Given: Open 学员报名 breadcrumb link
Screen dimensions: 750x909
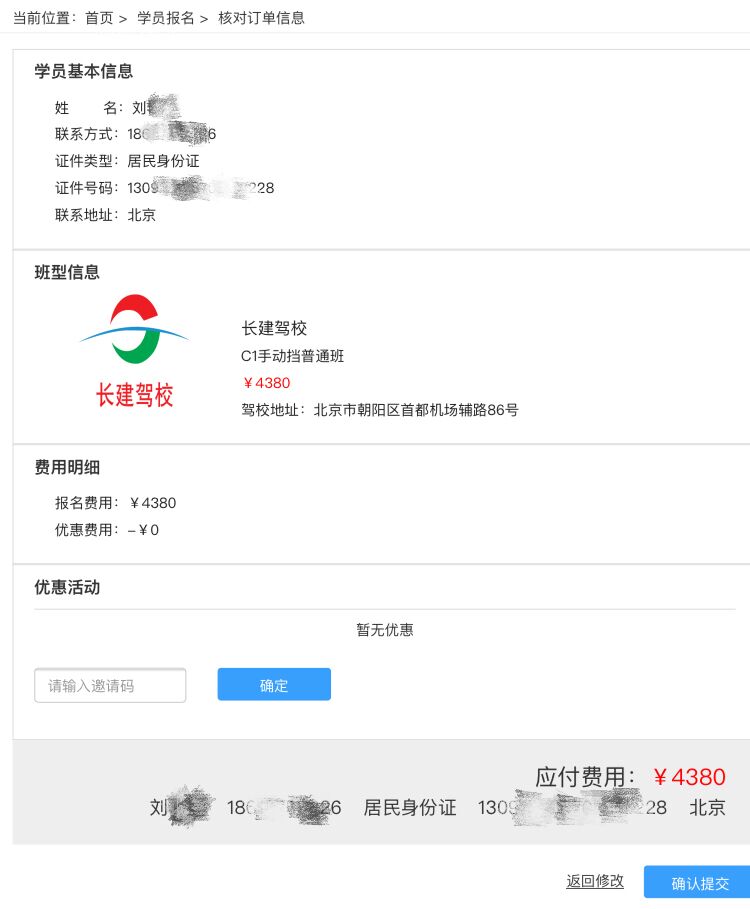Looking at the screenshot, I should pos(165,18).
